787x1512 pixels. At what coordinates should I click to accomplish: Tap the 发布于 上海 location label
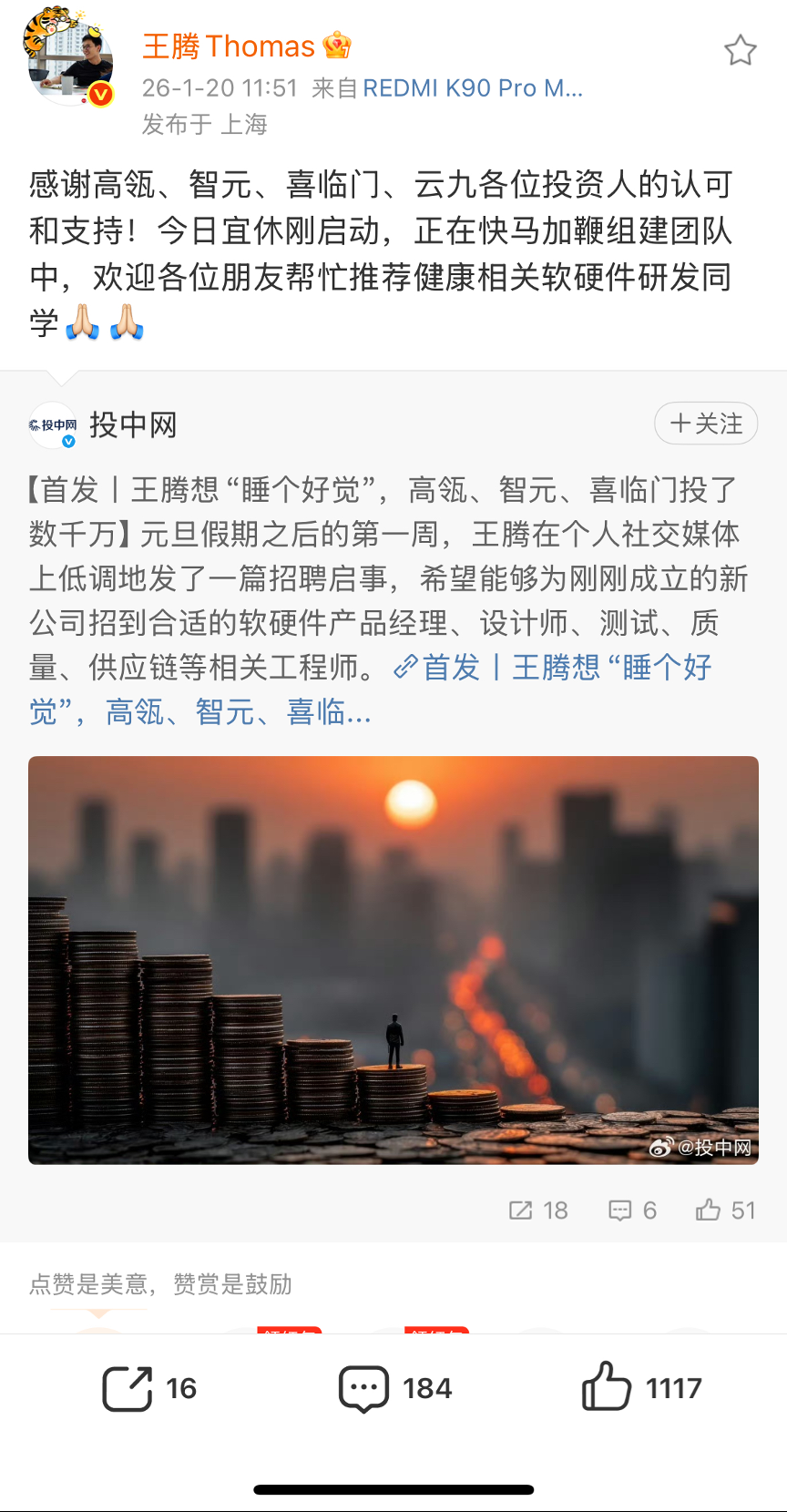205,126
